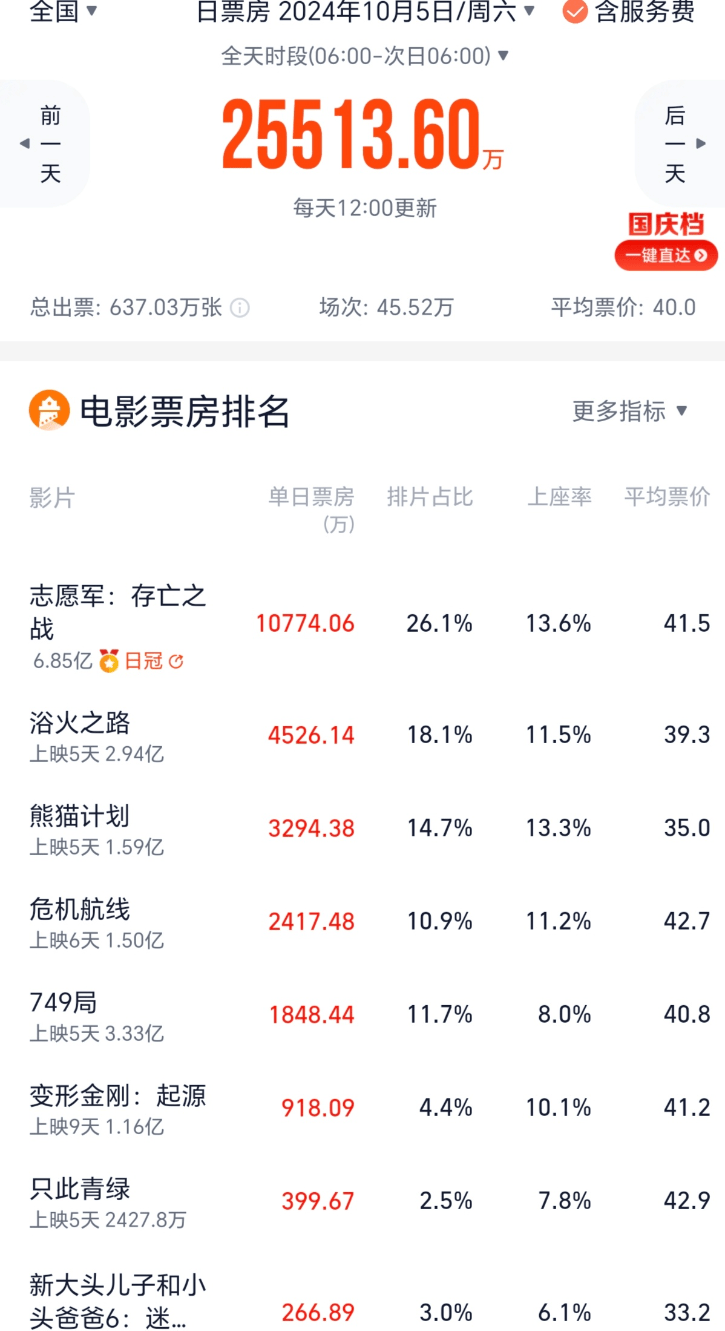
Task: Open the 全国 region dropdown
Action: [63, 12]
